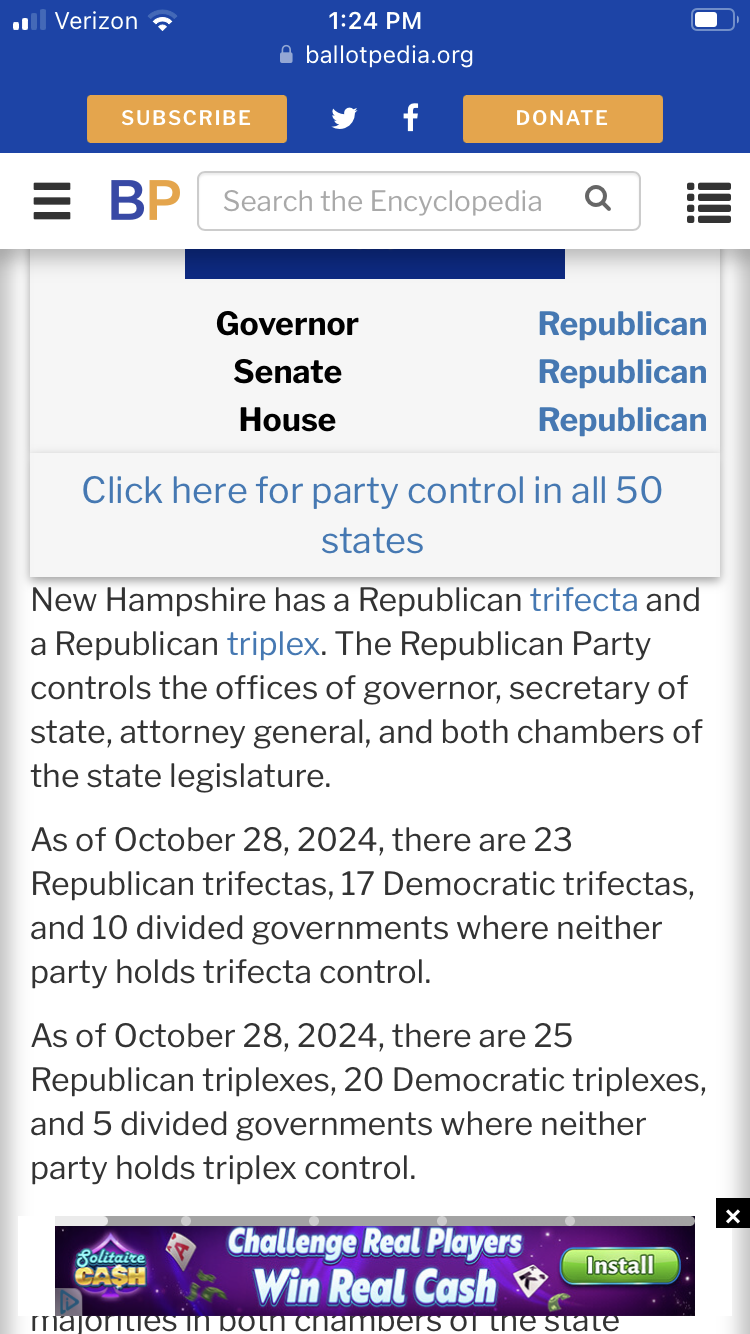Image resolution: width=750 pixels, height=1334 pixels.
Task: Open the table of contents list icon
Action: (709, 202)
